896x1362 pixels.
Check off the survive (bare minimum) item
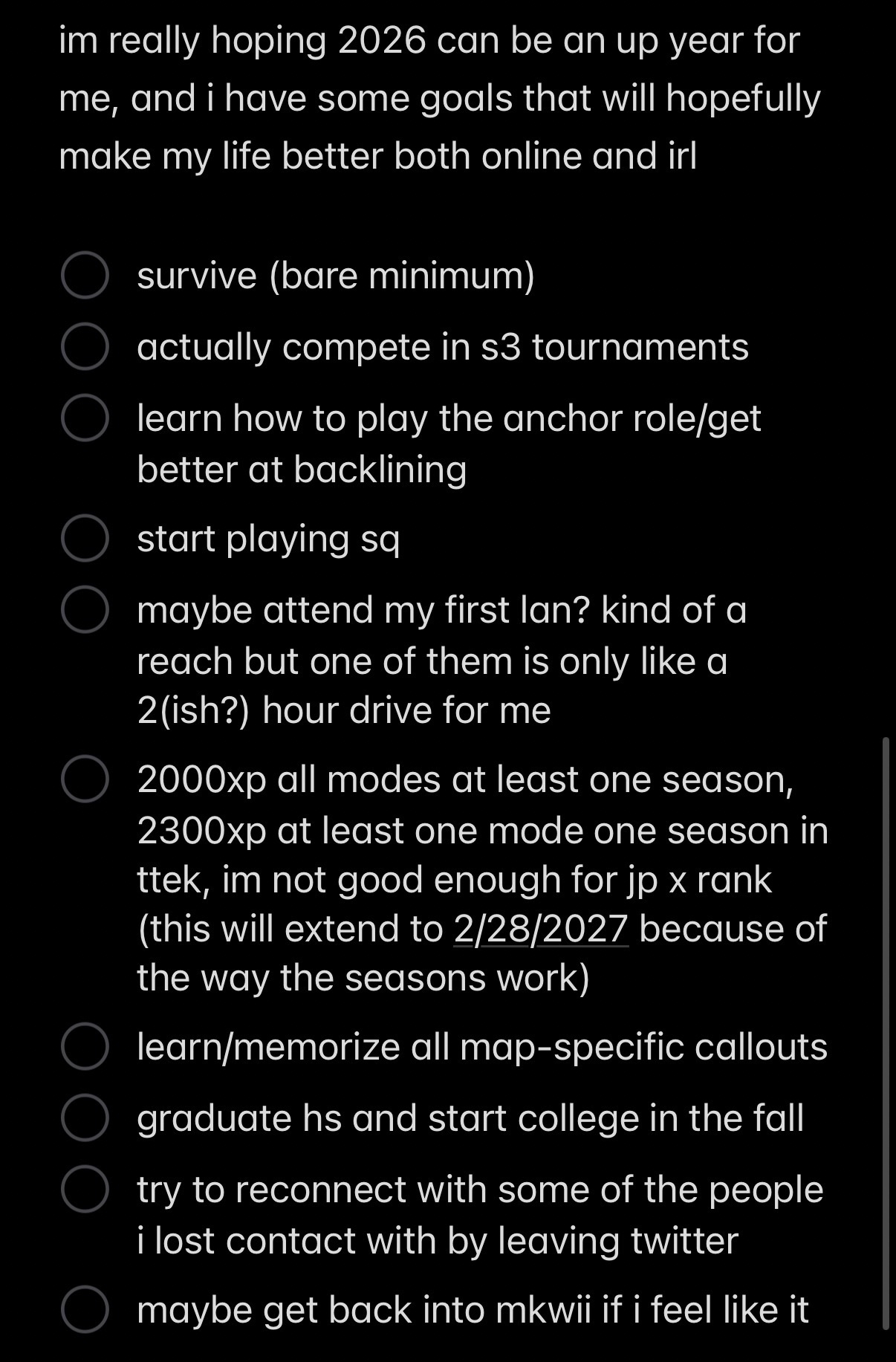(x=85, y=275)
